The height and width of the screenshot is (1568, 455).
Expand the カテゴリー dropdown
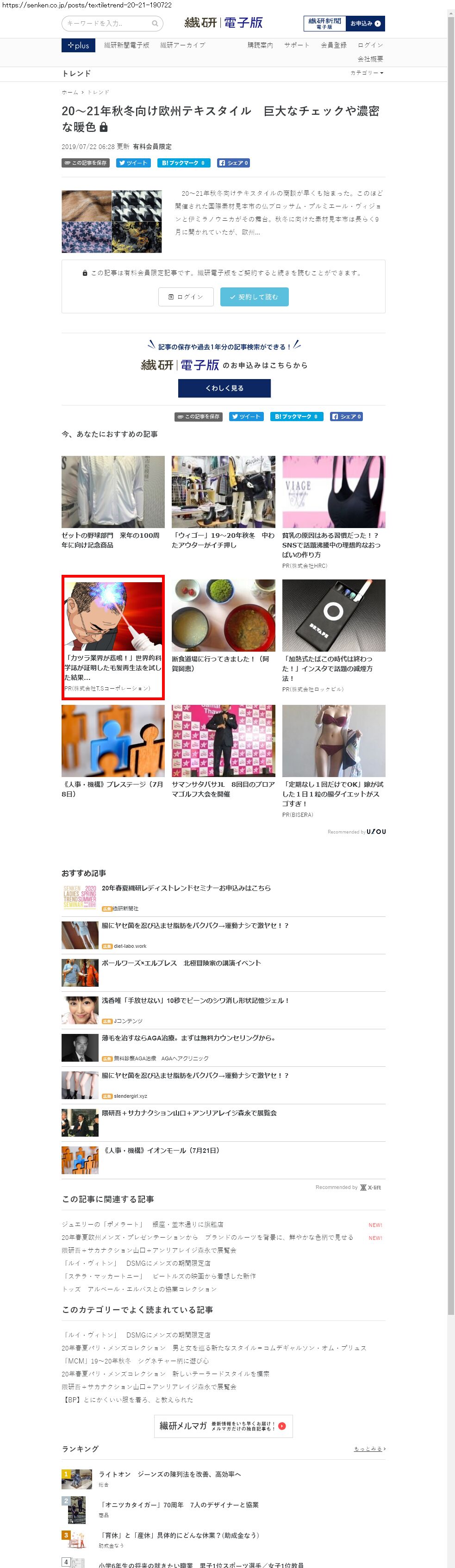coord(366,73)
